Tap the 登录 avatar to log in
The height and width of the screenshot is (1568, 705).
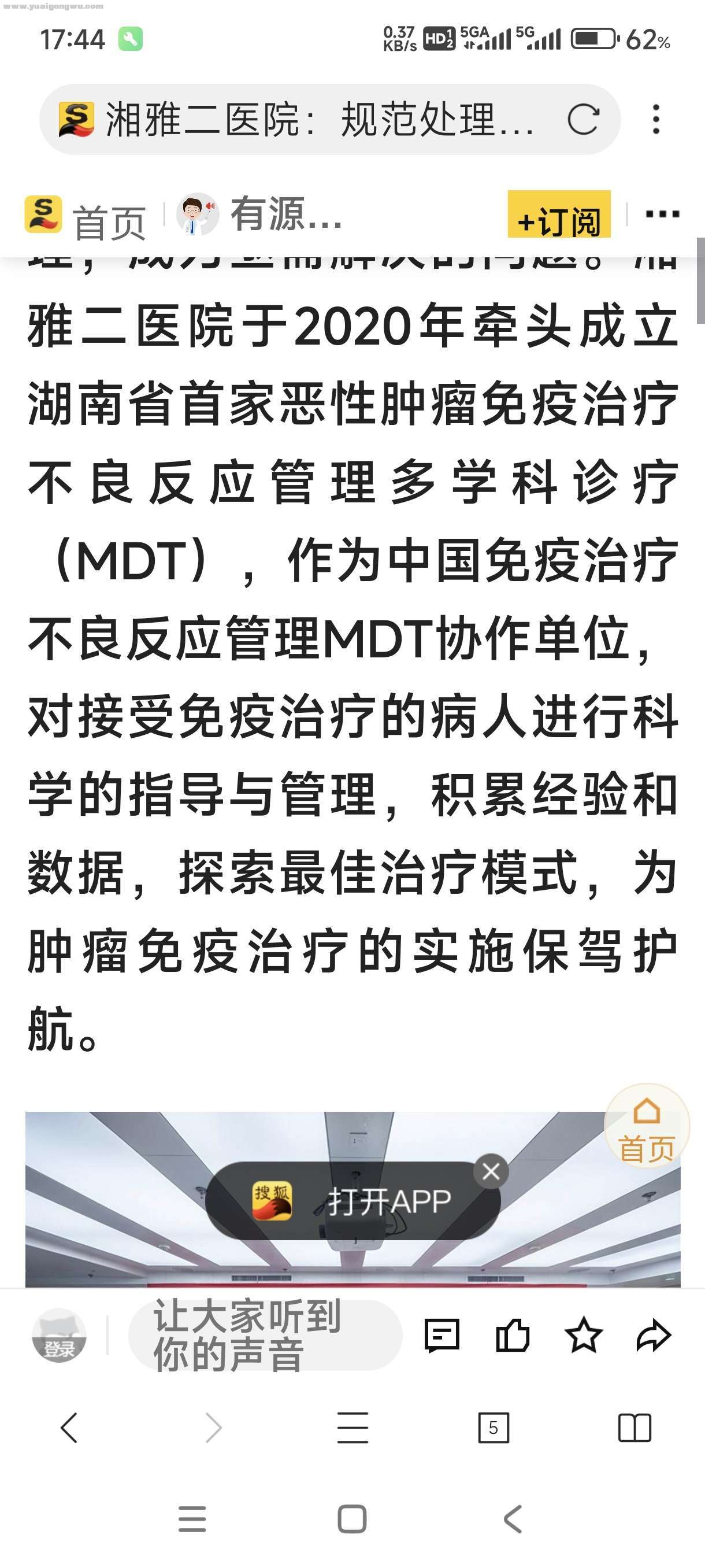(59, 1336)
